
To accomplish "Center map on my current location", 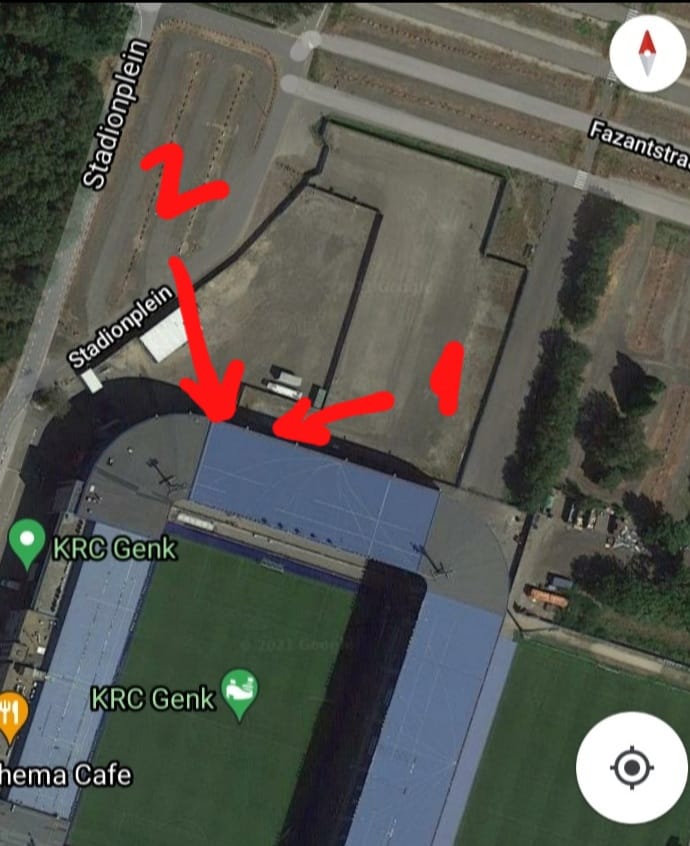I will 631,768.
